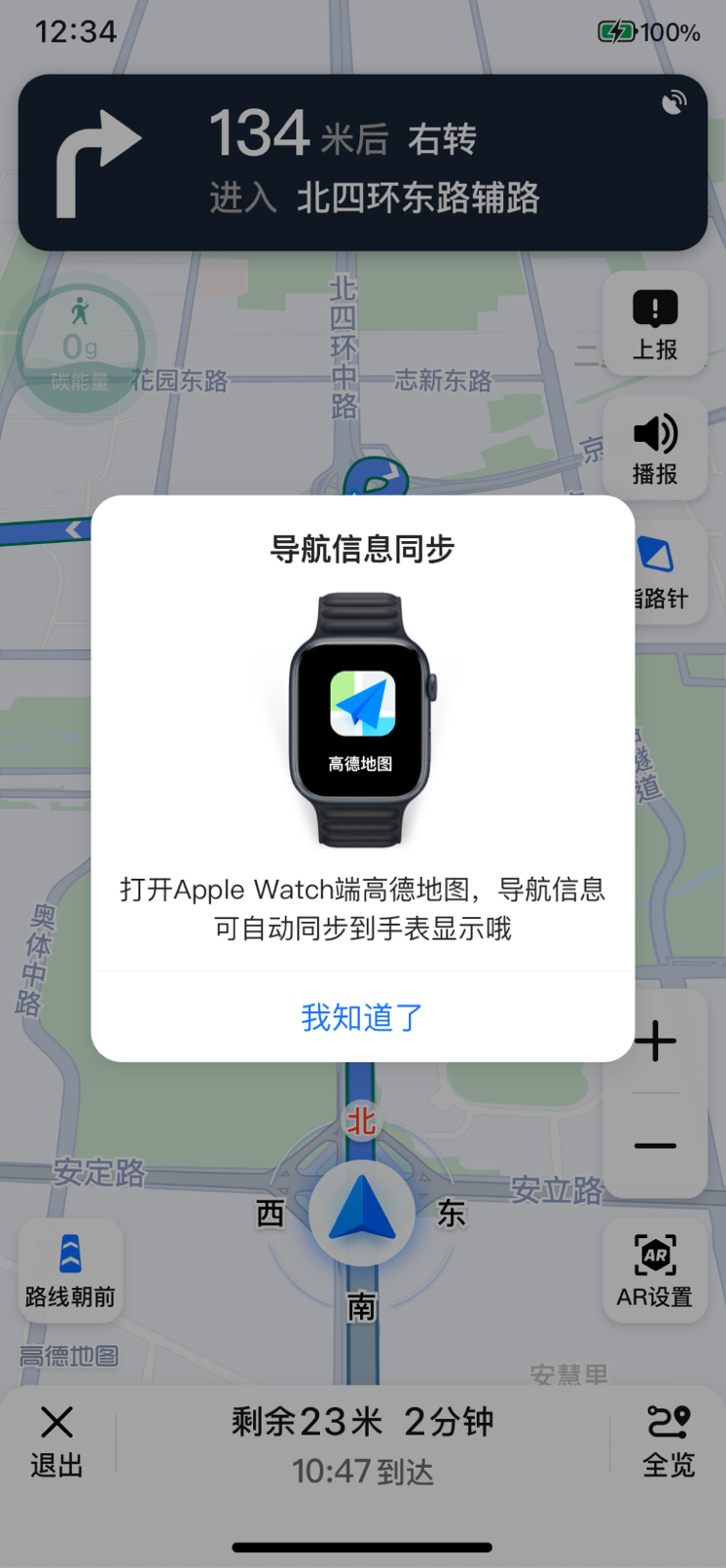
Task: Zoom out with the minus control
Action: coord(654,1145)
